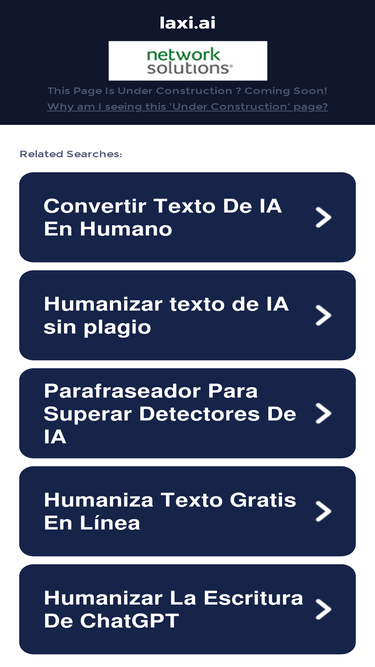Open Humanizar La Escritura De ChatGPT
Screen dimensions: 375x667
(x=187, y=609)
